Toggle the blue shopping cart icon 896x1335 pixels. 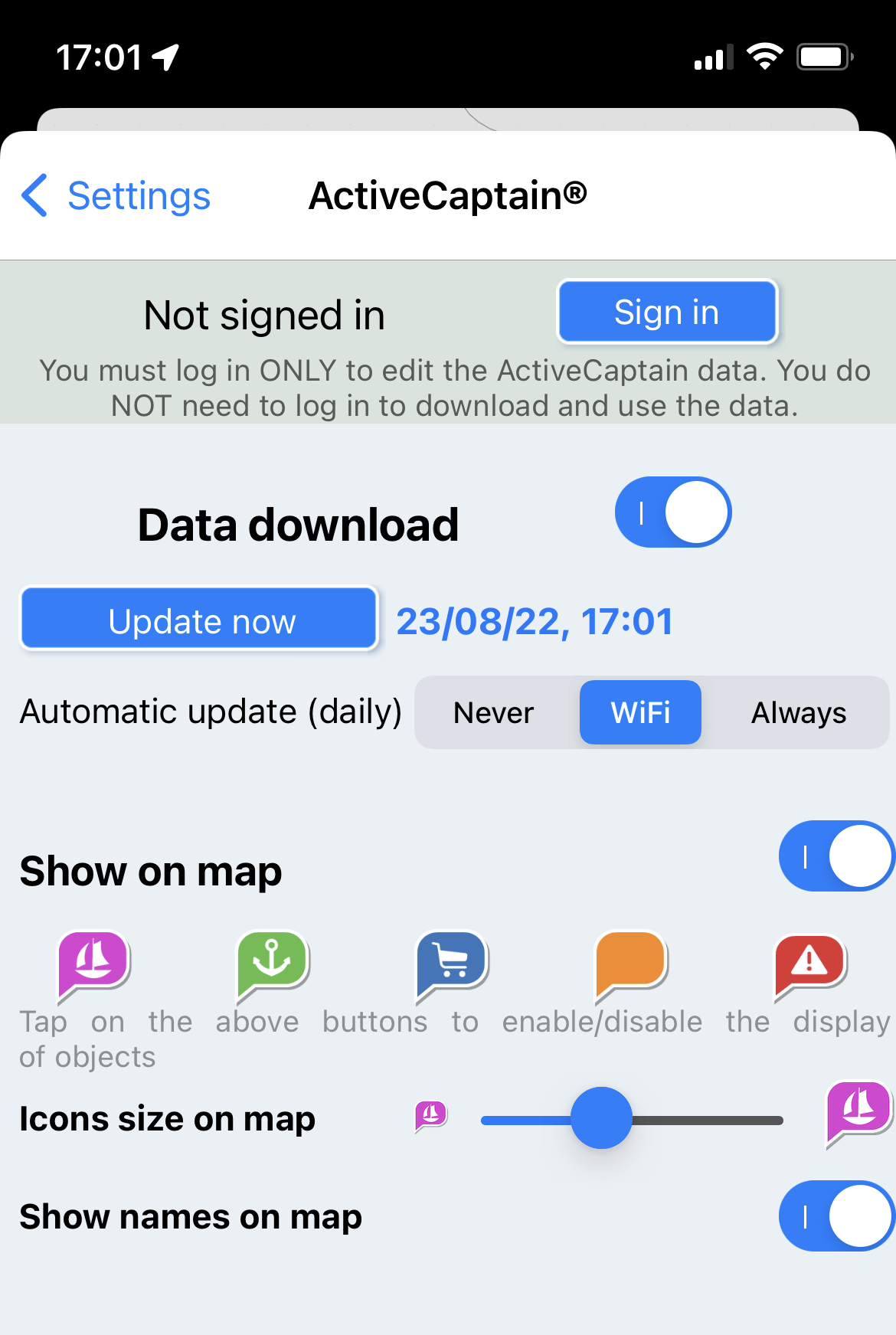451,962
